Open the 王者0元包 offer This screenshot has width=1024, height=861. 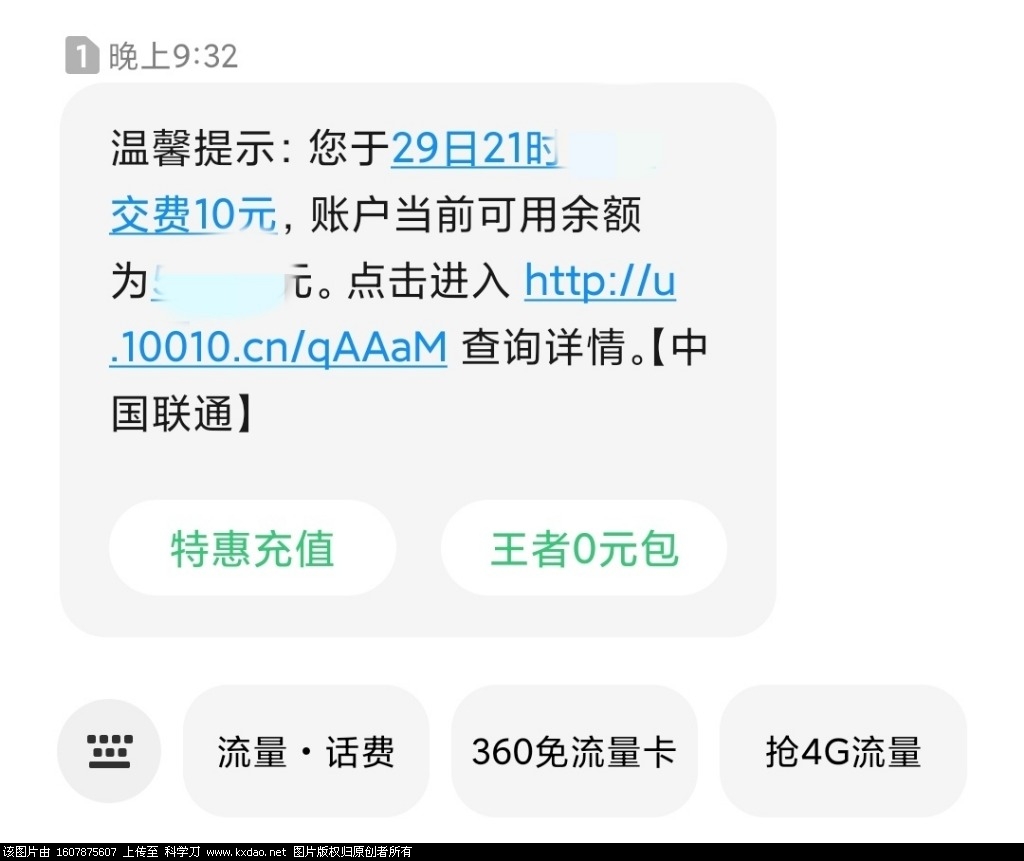[584, 549]
